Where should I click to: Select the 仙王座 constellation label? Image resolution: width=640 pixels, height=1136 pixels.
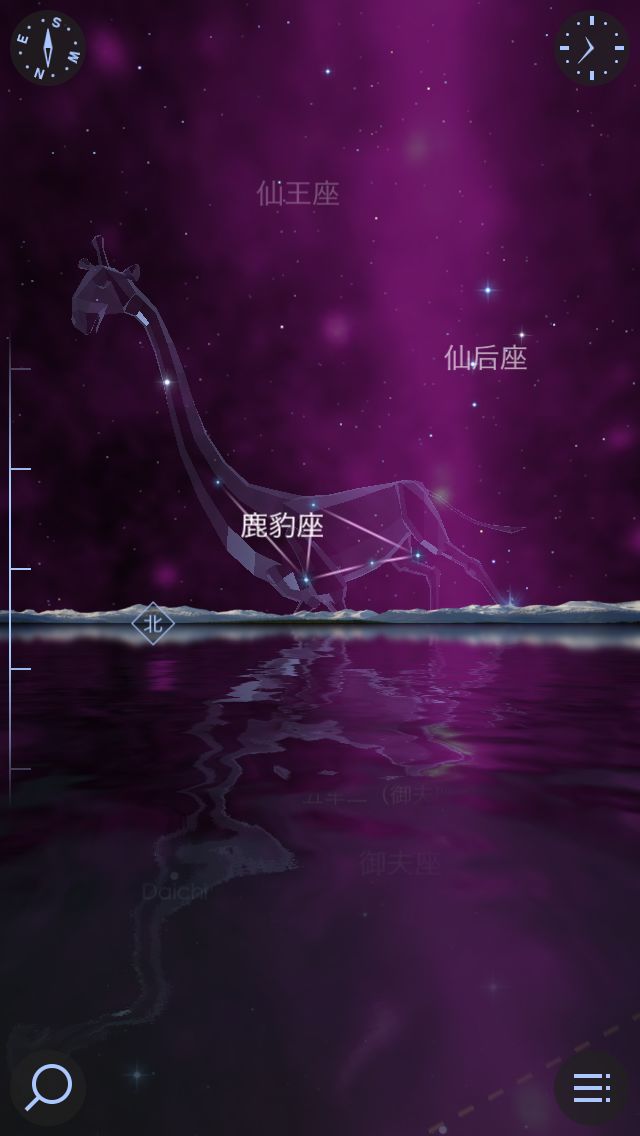click(x=298, y=193)
